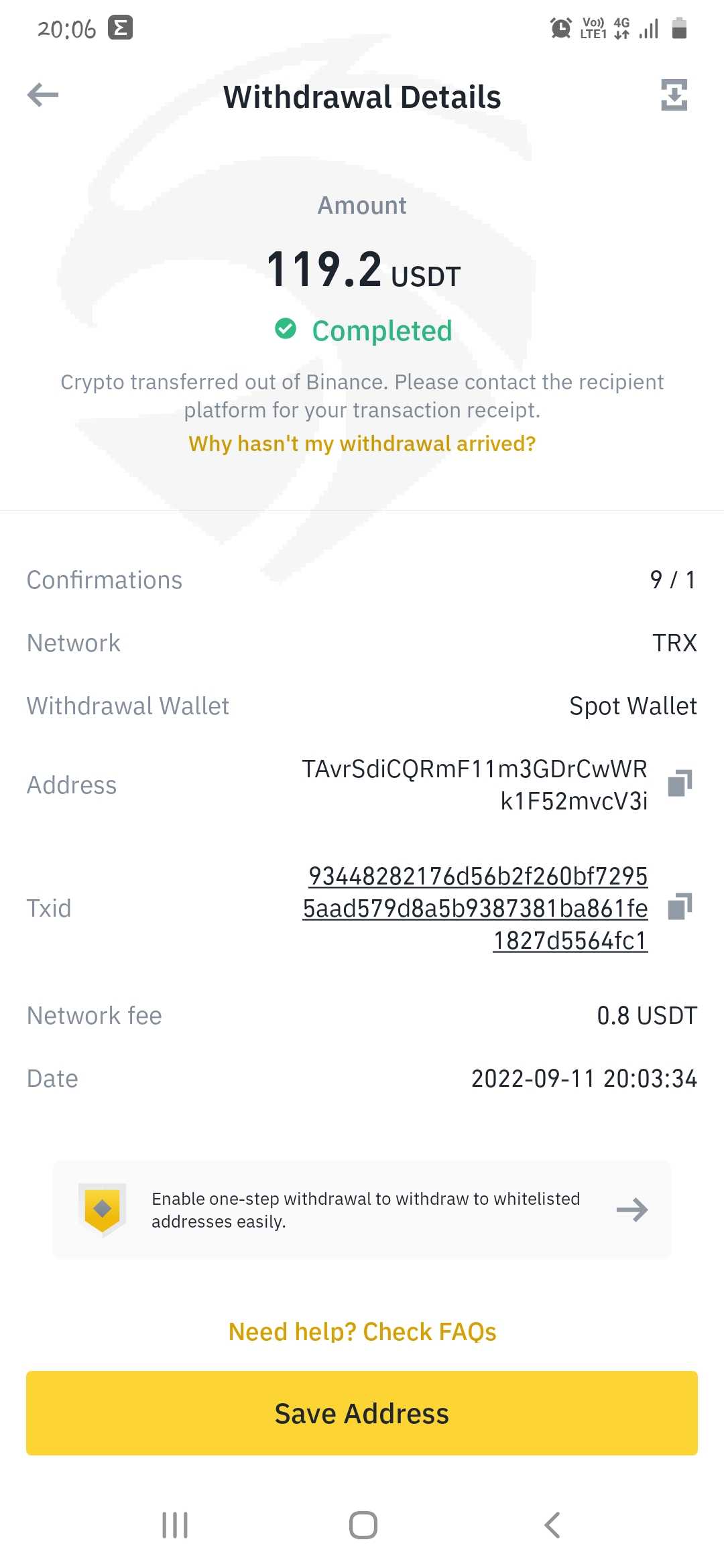
Task: Open the Txid transaction link
Action: [x=475, y=908]
